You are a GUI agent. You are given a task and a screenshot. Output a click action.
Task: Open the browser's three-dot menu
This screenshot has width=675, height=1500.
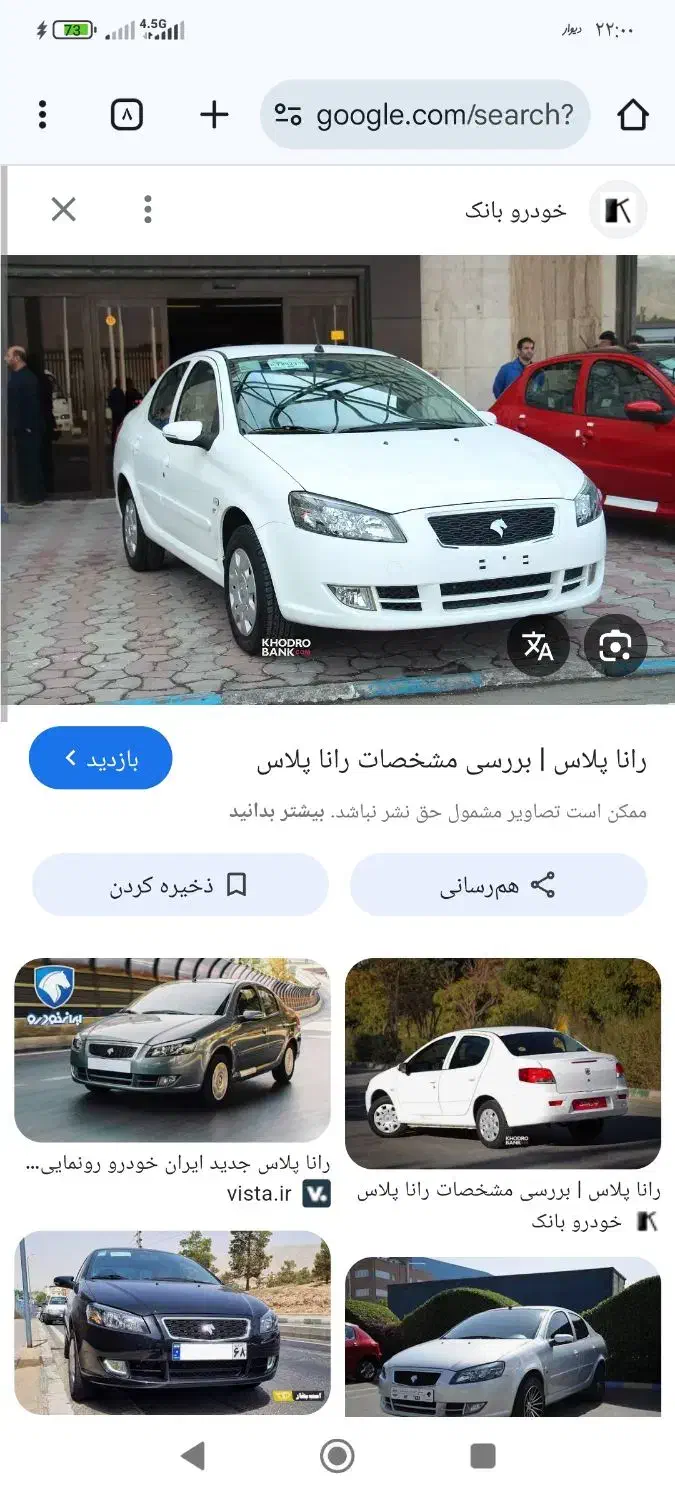[x=42, y=115]
